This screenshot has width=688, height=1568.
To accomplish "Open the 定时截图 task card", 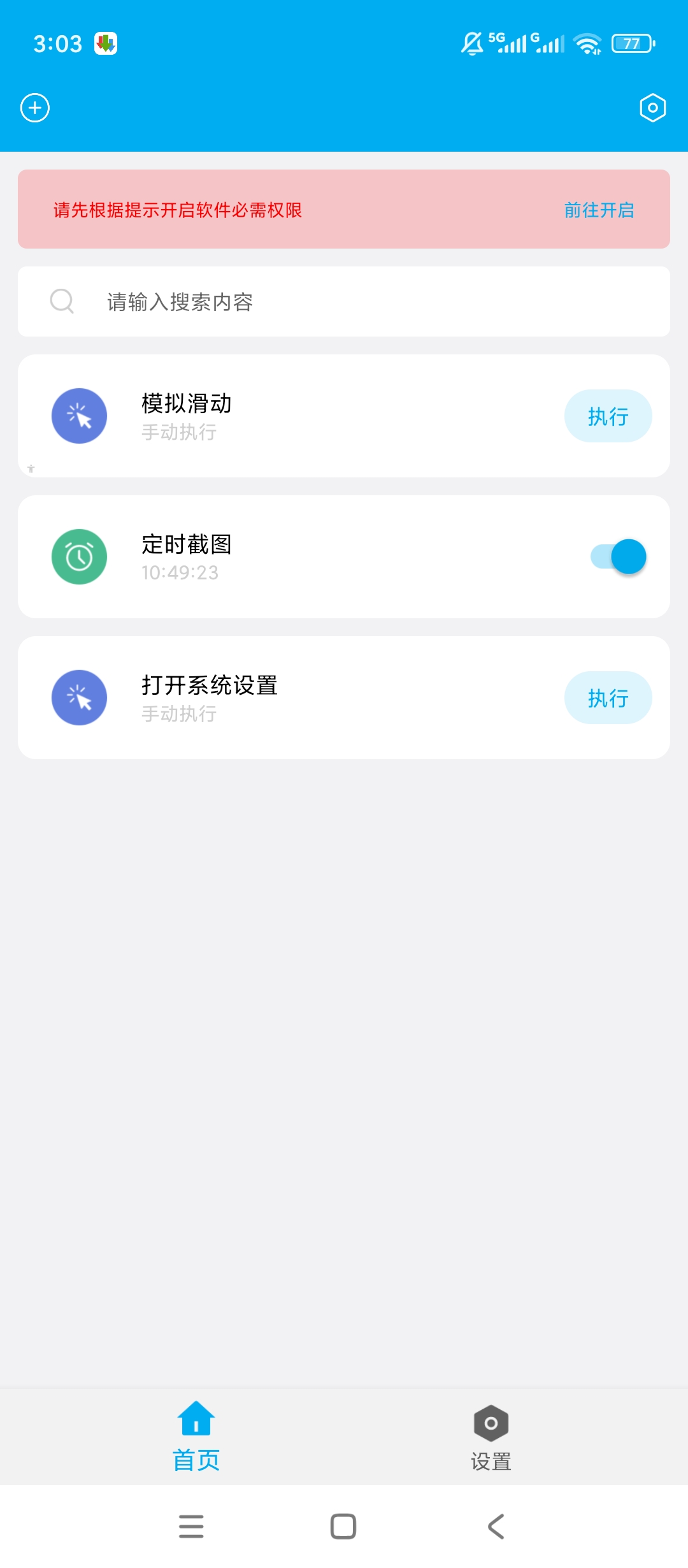I will pos(344,556).
